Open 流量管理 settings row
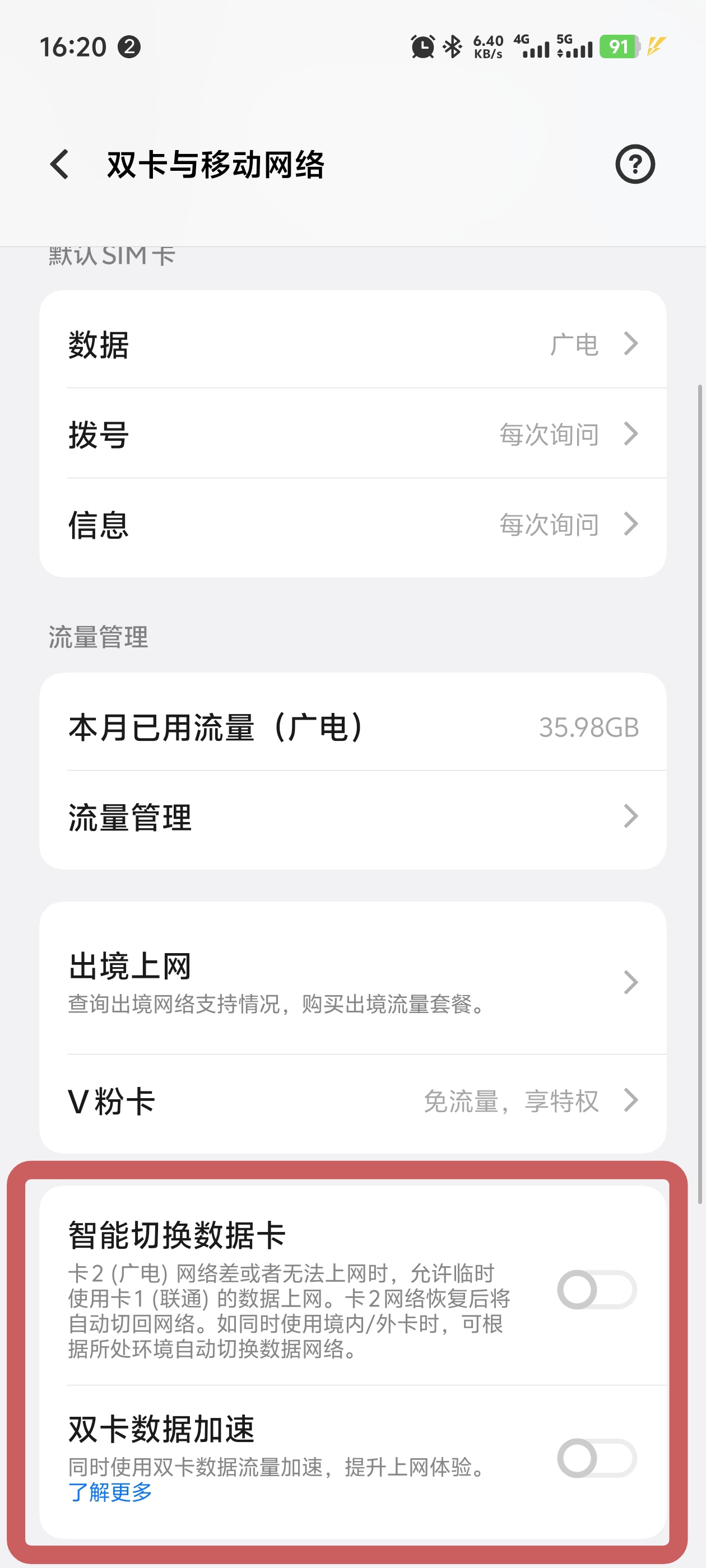The image size is (706, 1568). pyautogui.click(x=352, y=817)
